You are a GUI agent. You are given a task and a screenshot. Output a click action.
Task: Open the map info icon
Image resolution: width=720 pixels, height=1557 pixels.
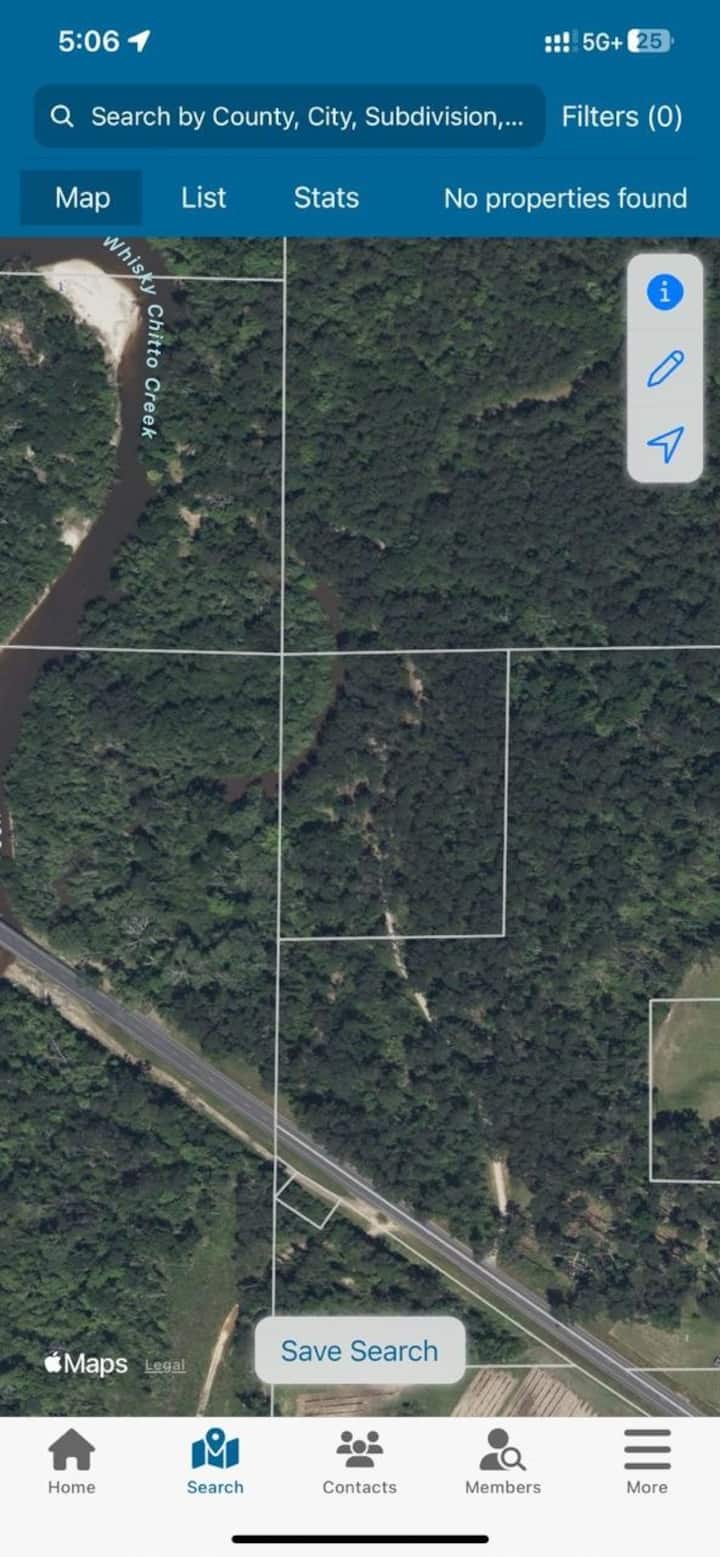665,293
